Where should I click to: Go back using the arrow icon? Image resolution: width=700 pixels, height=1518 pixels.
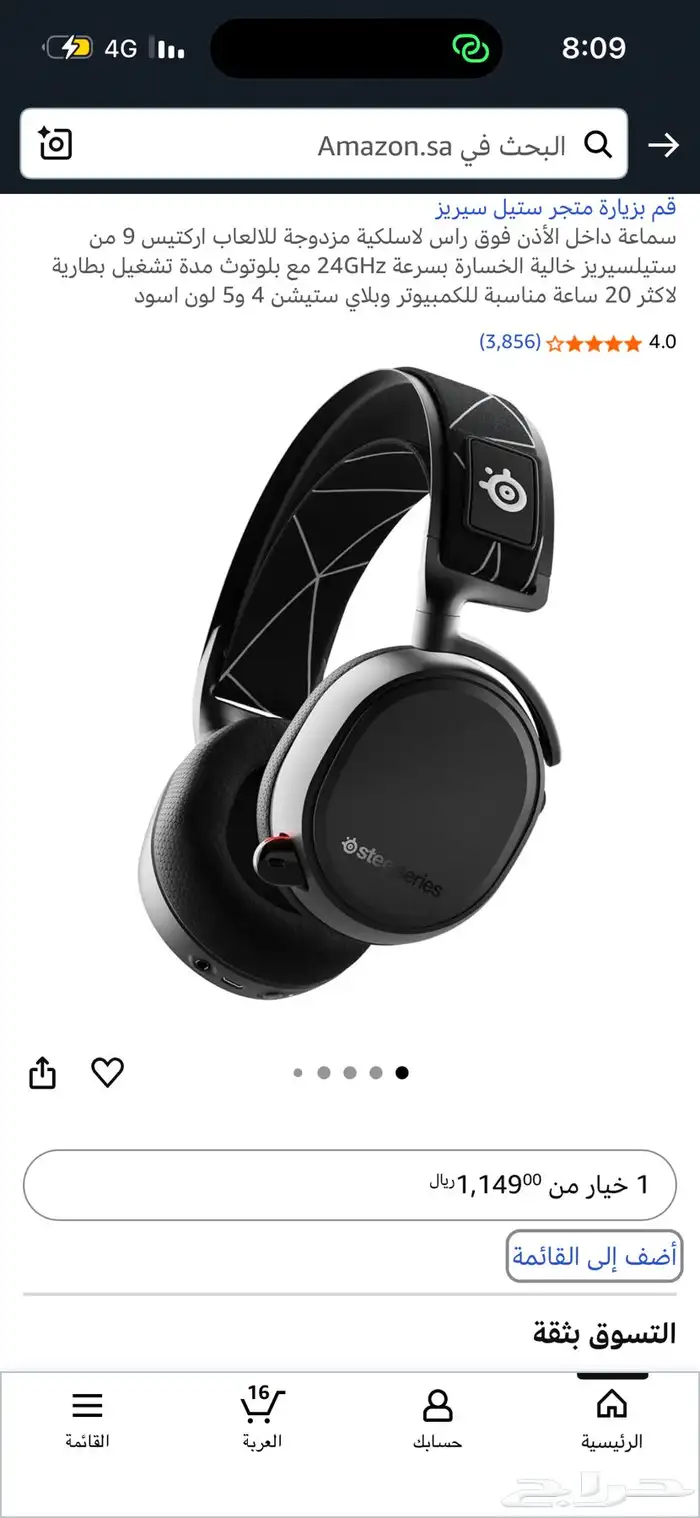tap(663, 146)
